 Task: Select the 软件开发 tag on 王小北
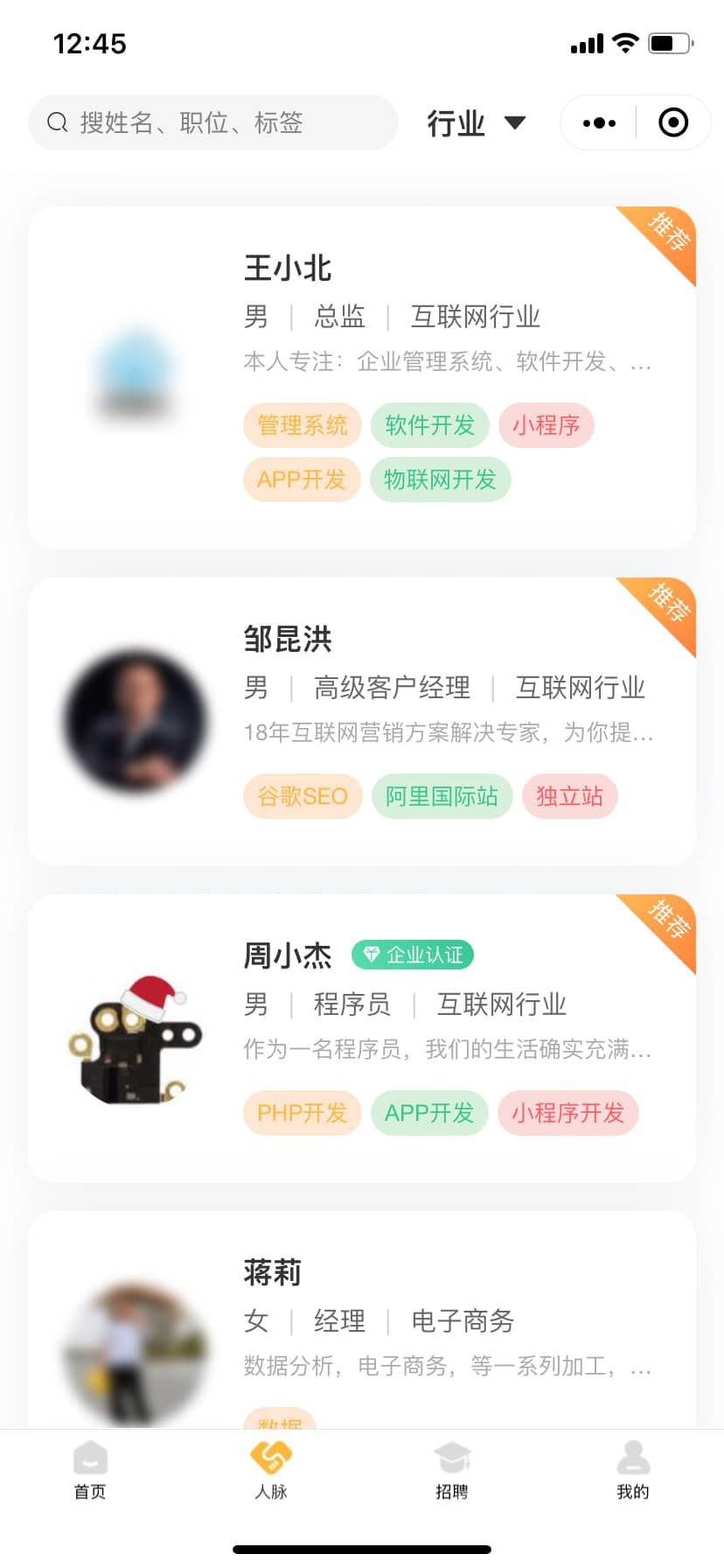click(x=430, y=425)
